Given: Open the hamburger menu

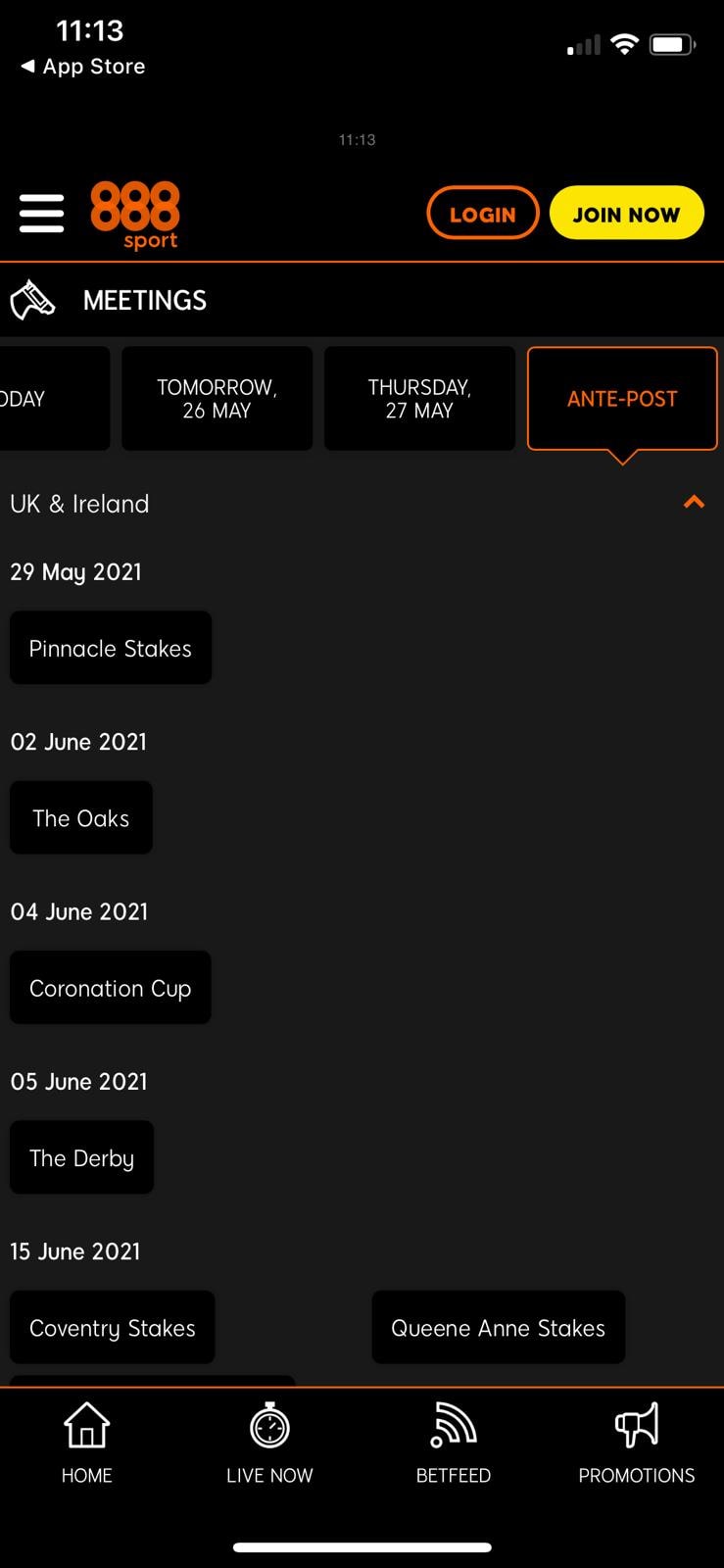Looking at the screenshot, I should click(41, 214).
